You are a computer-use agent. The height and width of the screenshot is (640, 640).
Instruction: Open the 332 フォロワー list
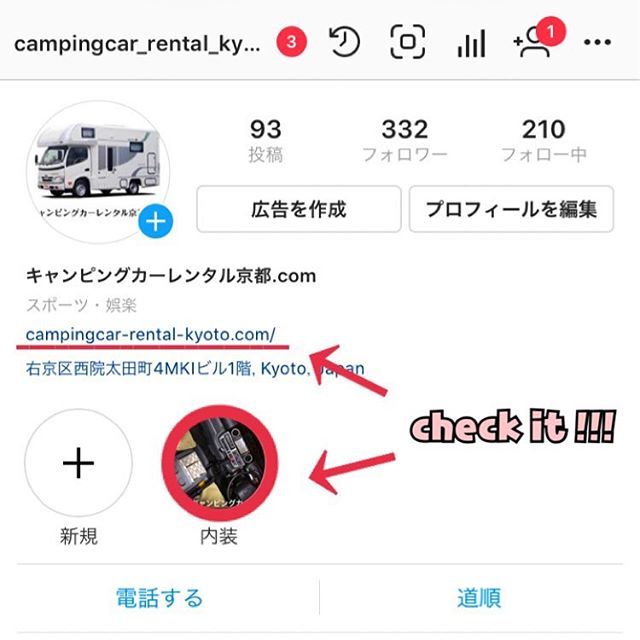coord(404,140)
